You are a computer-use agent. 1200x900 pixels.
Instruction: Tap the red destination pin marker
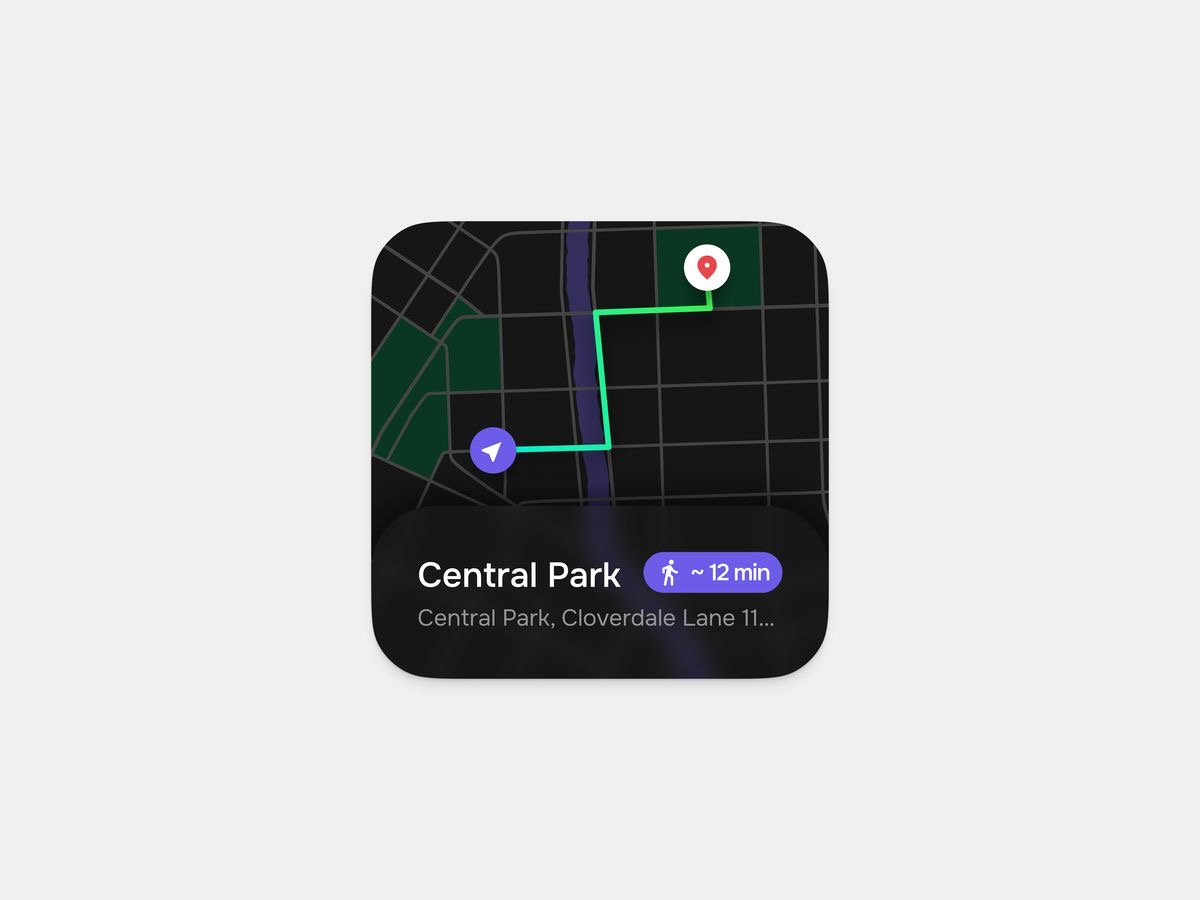(x=707, y=268)
